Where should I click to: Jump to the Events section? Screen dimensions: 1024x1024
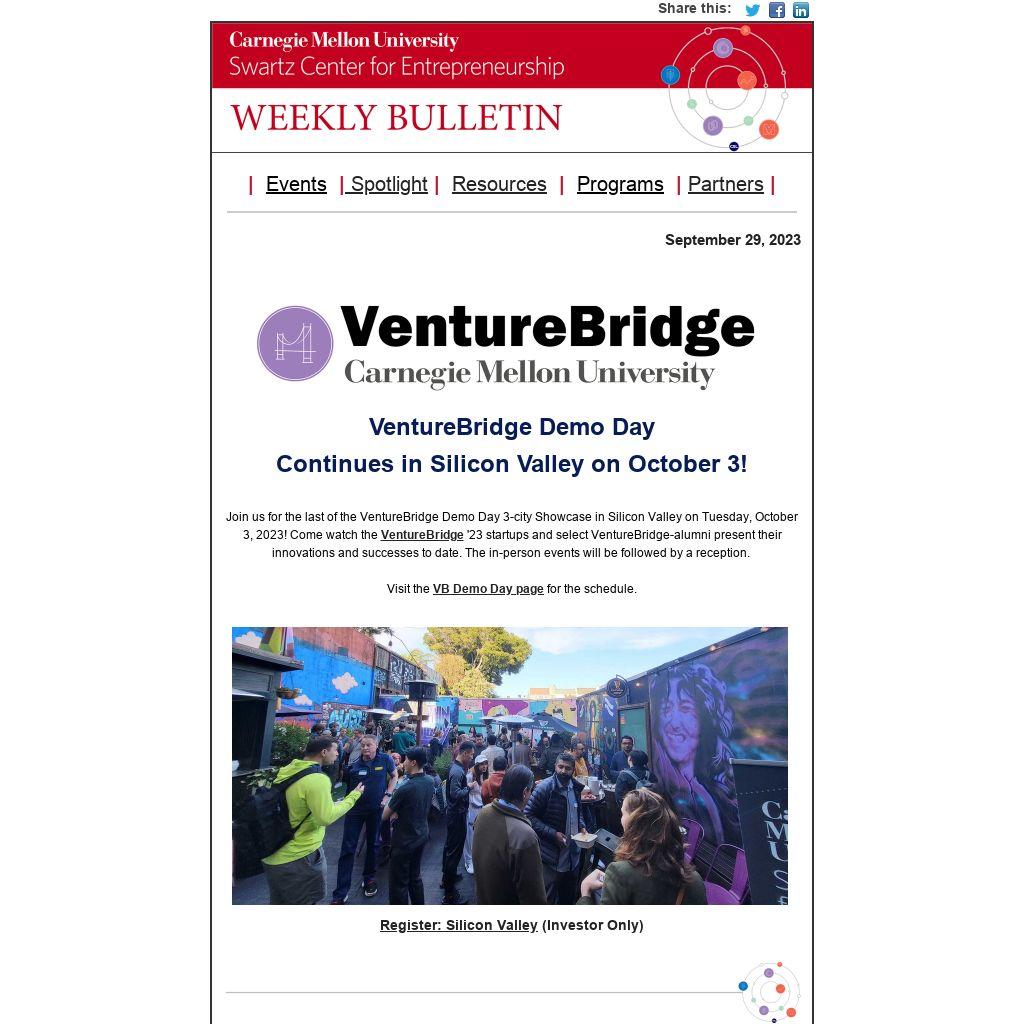[296, 184]
